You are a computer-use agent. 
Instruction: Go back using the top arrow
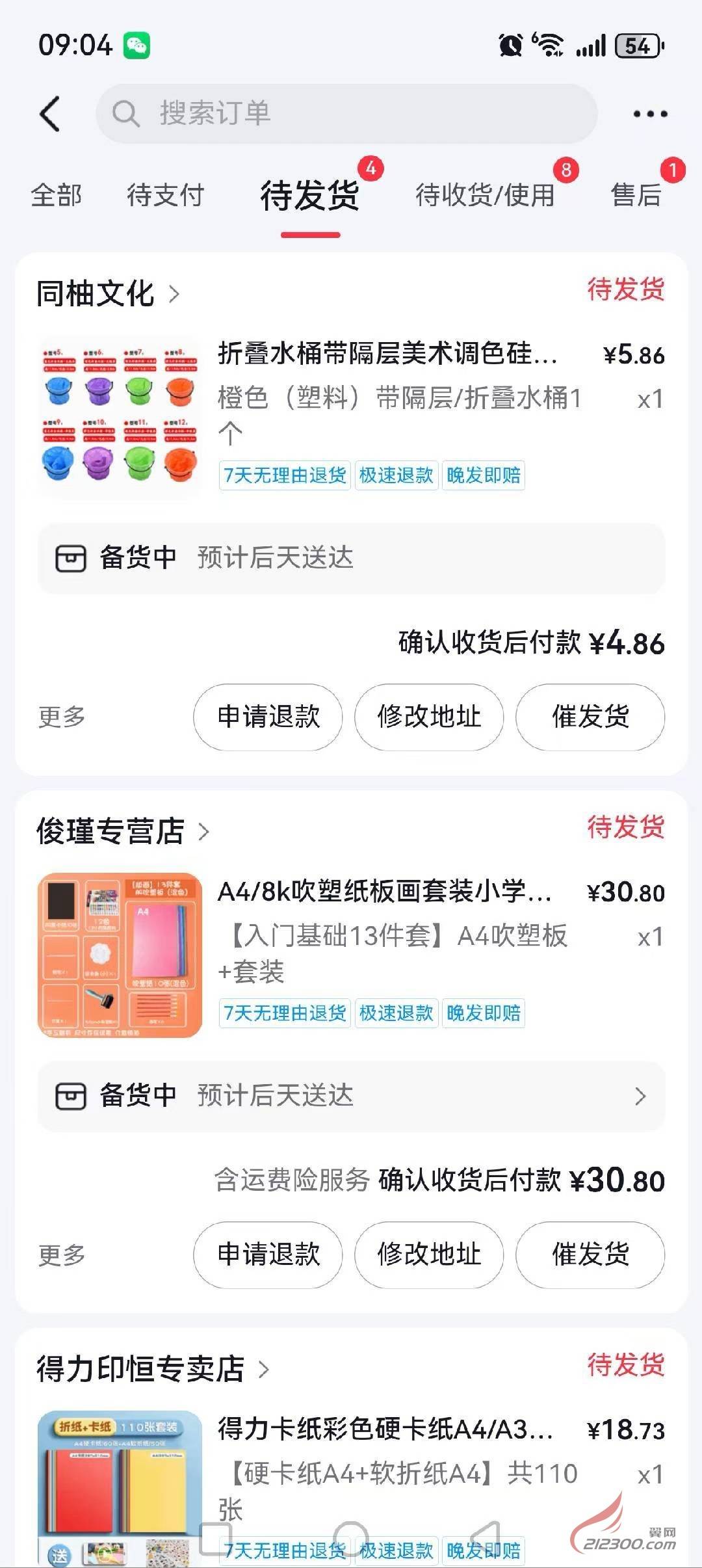(x=50, y=114)
